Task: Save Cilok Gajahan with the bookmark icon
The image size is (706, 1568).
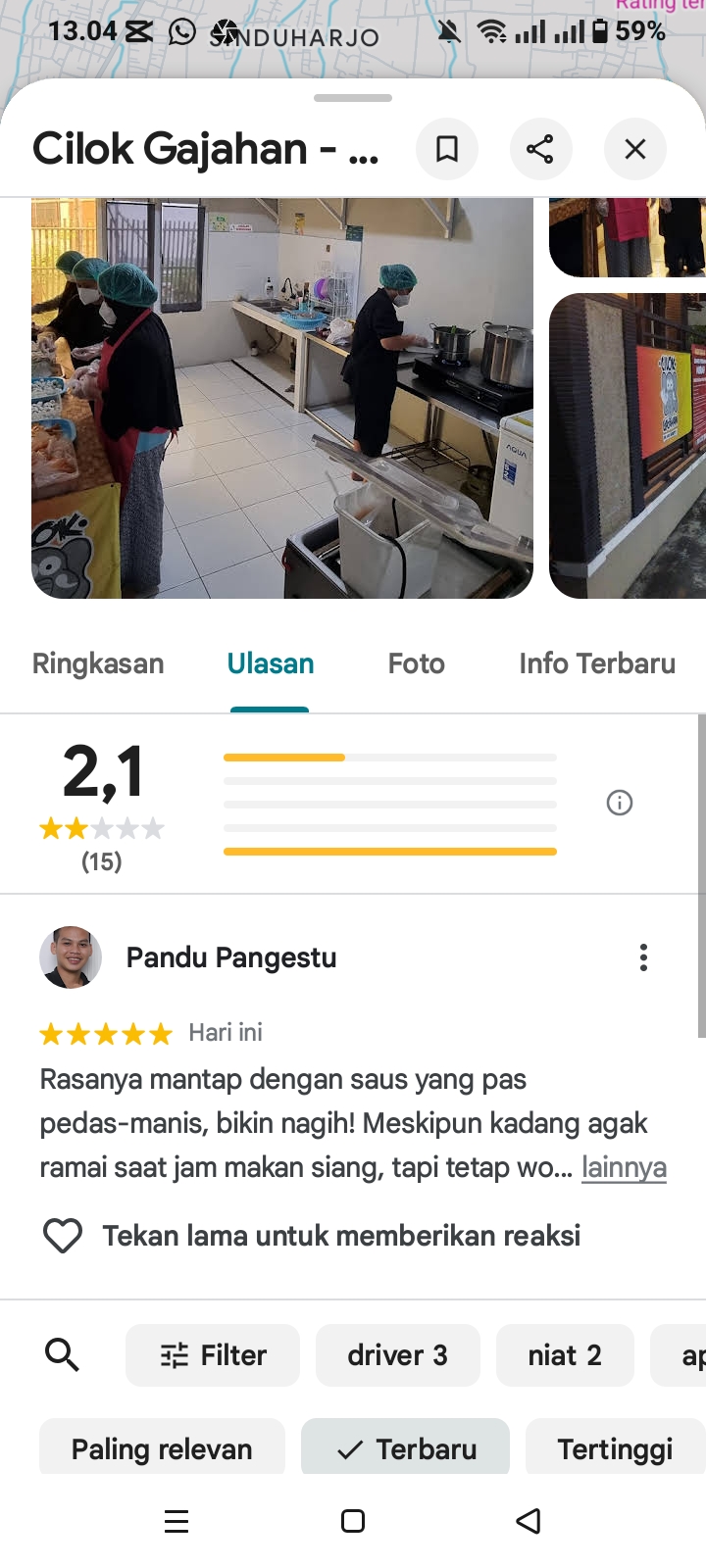Action: point(447,149)
